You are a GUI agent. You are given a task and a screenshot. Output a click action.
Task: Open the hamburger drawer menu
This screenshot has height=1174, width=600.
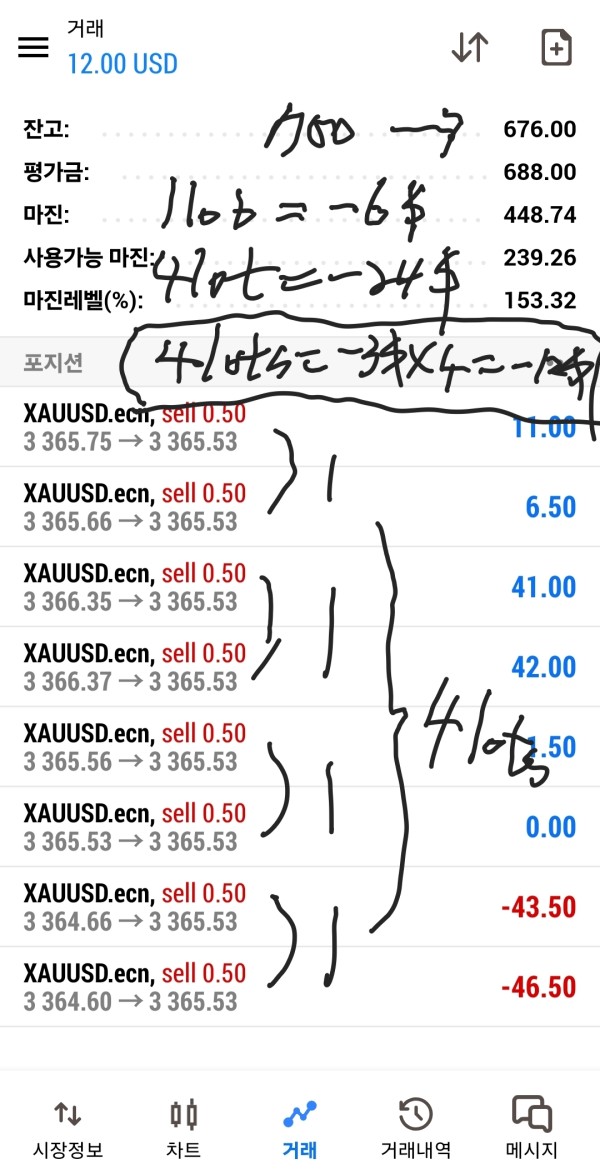33,47
